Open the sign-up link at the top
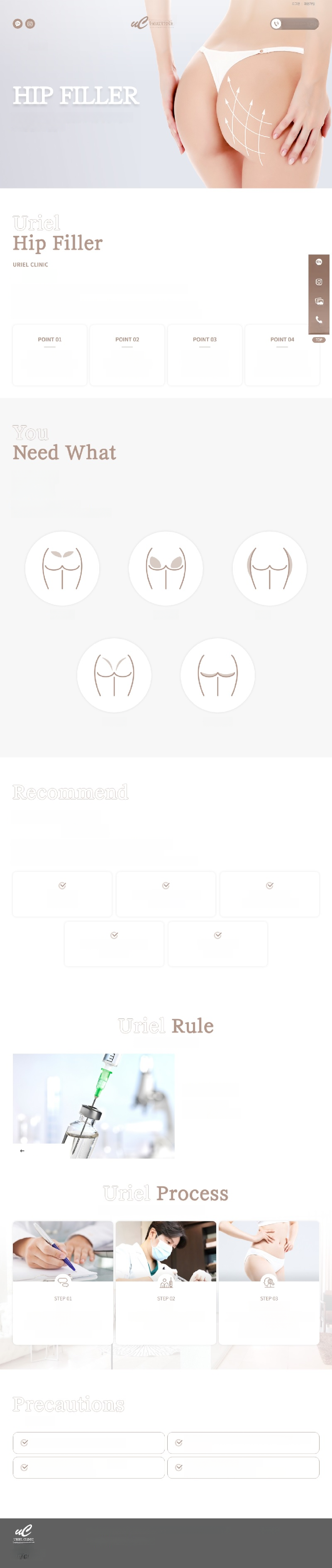The height and width of the screenshot is (1568, 332). [x=310, y=4]
